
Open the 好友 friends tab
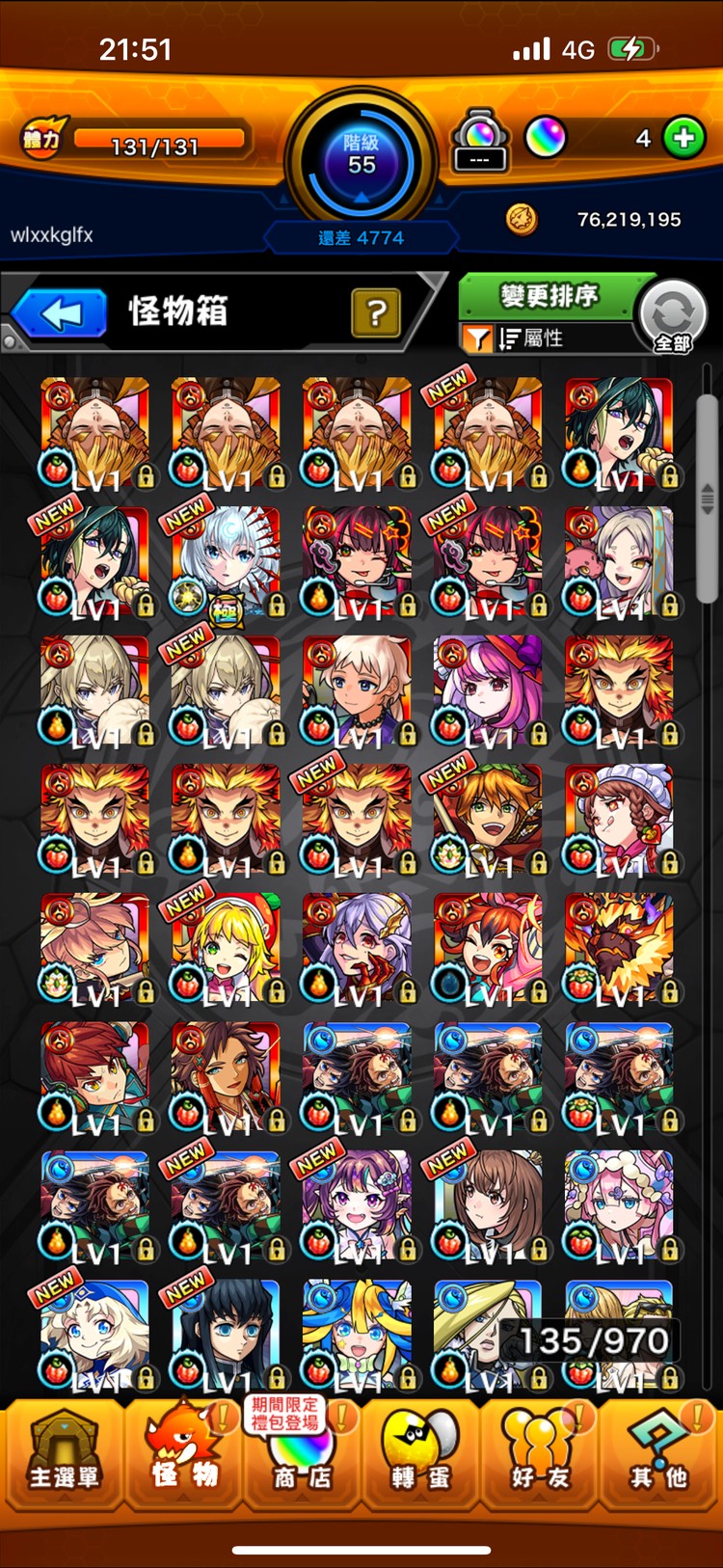click(540, 1456)
